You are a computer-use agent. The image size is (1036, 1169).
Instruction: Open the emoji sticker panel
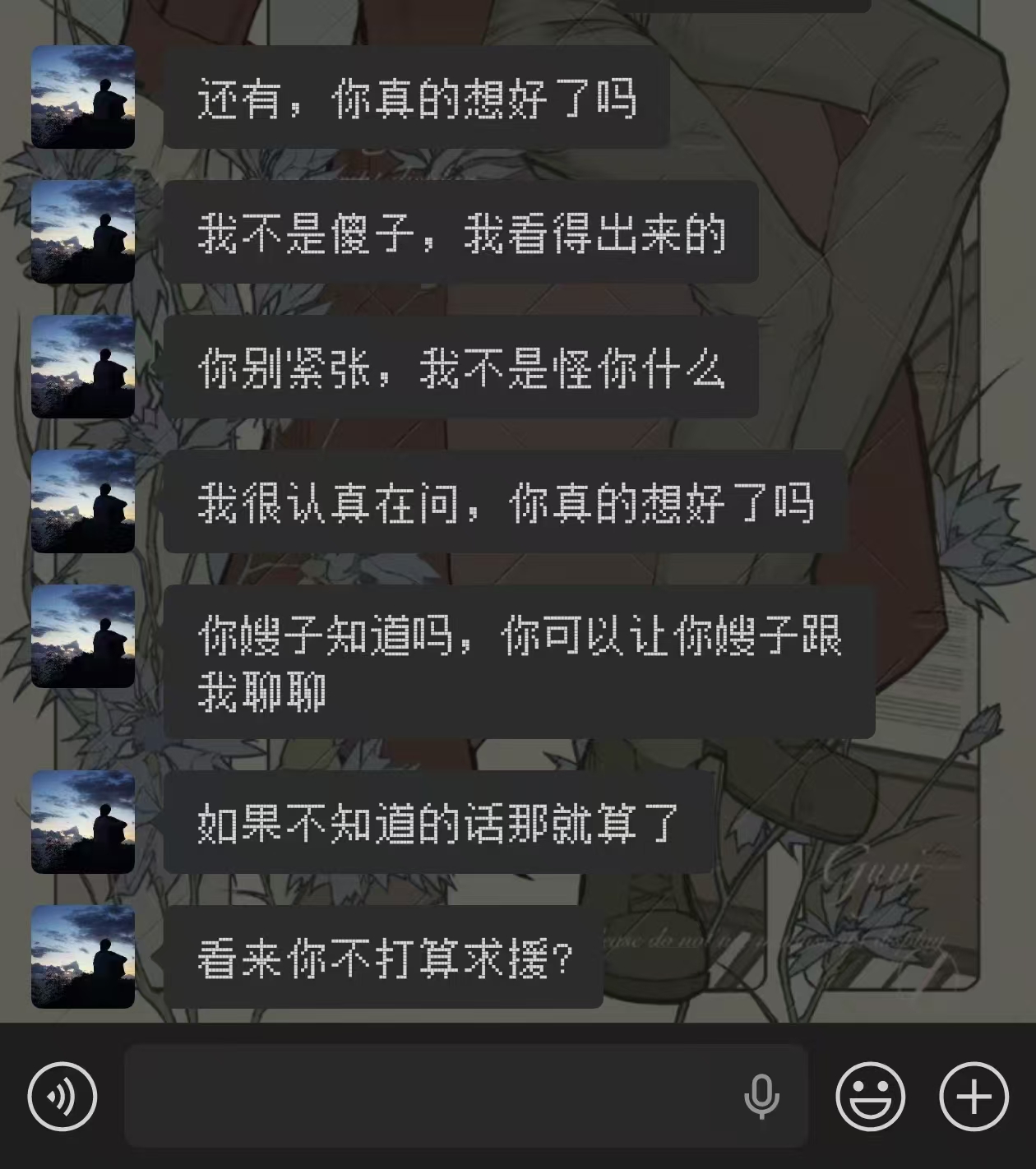point(870,1097)
